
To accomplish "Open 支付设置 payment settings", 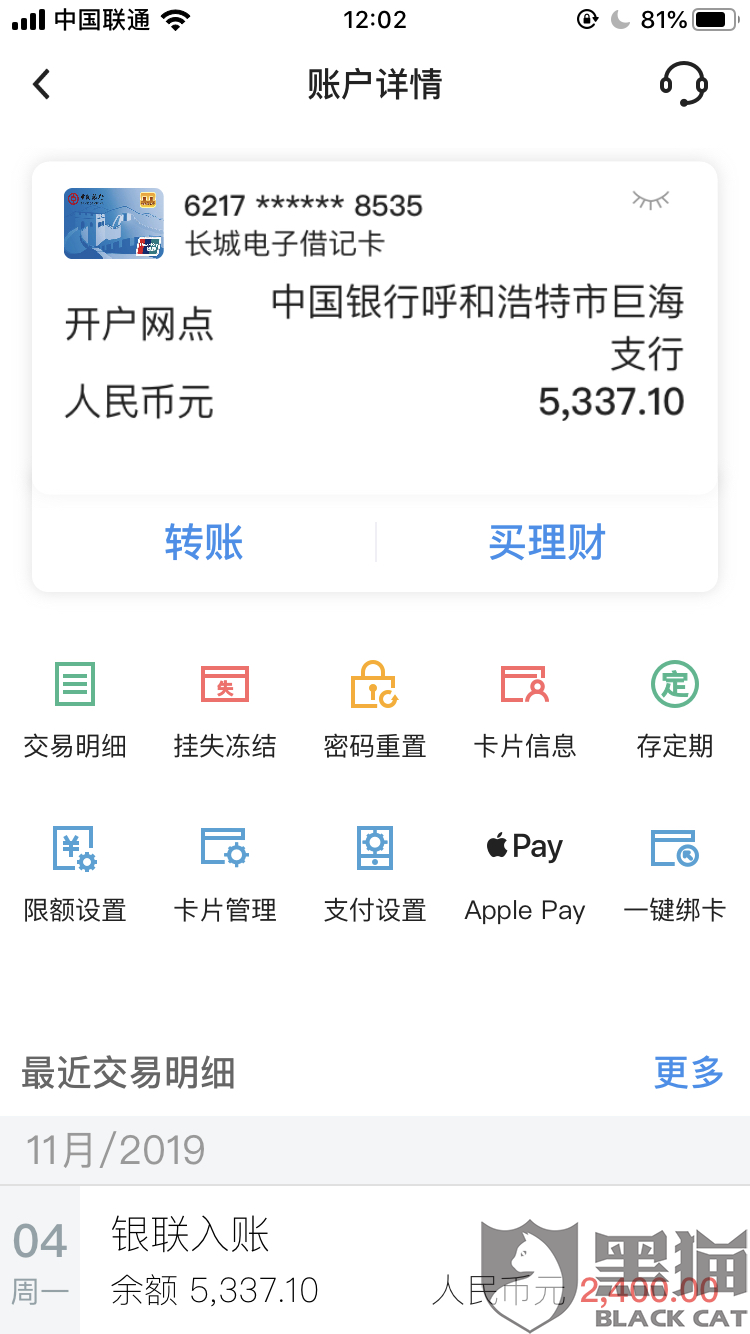I will [375, 872].
